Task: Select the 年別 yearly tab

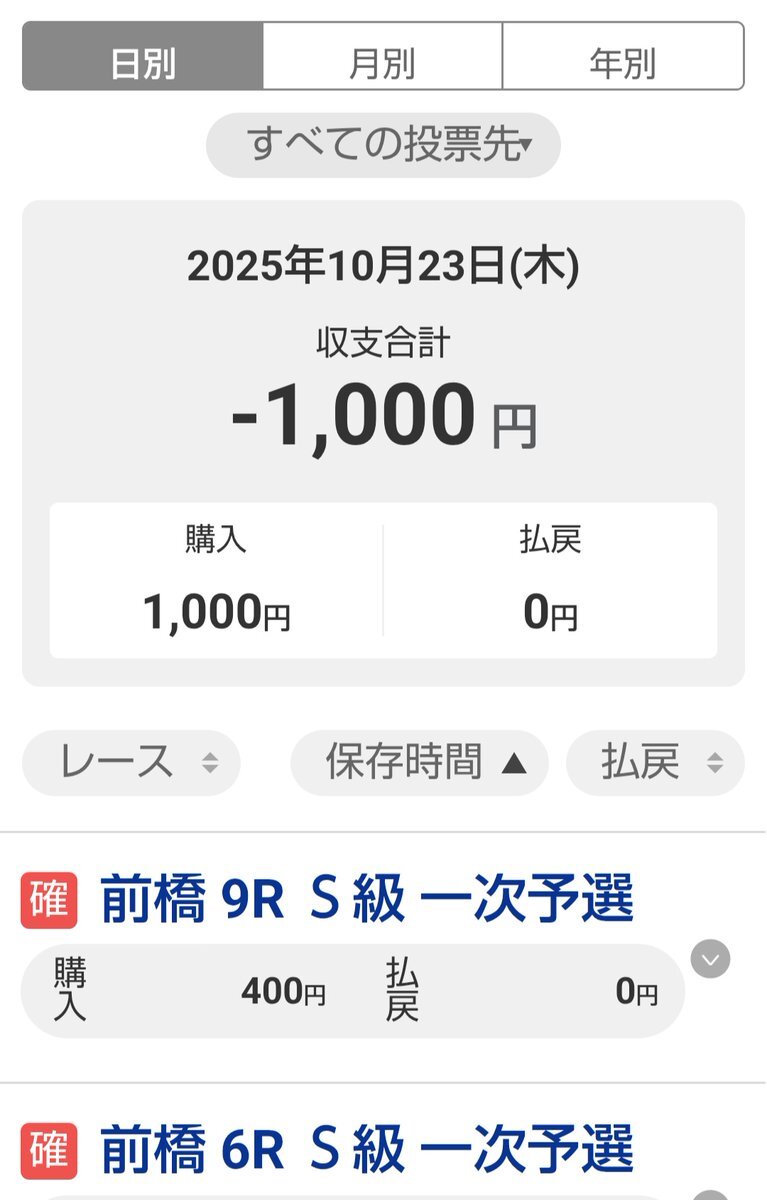Action: [x=622, y=57]
